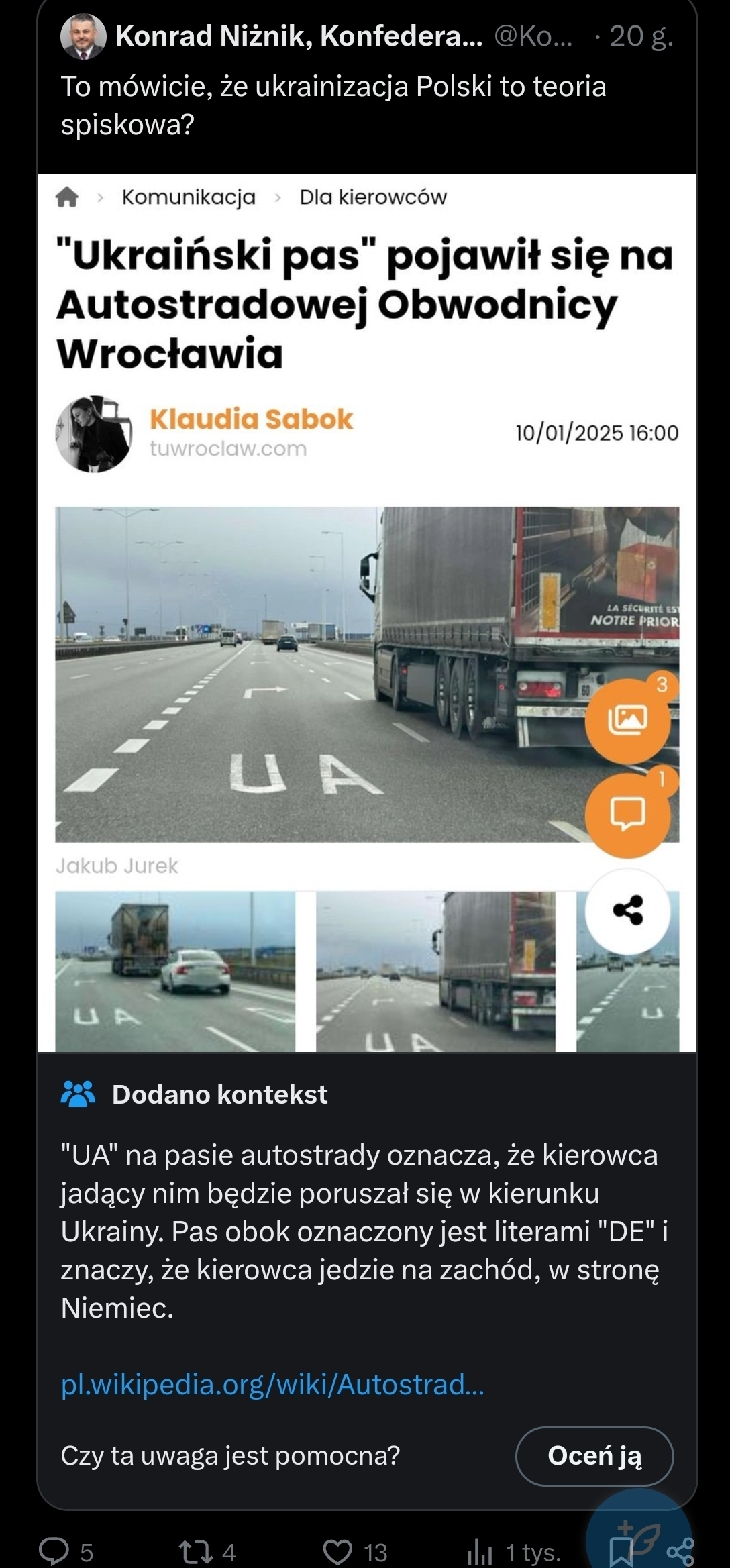Like Konrad Niżnik's post

coord(337,1551)
